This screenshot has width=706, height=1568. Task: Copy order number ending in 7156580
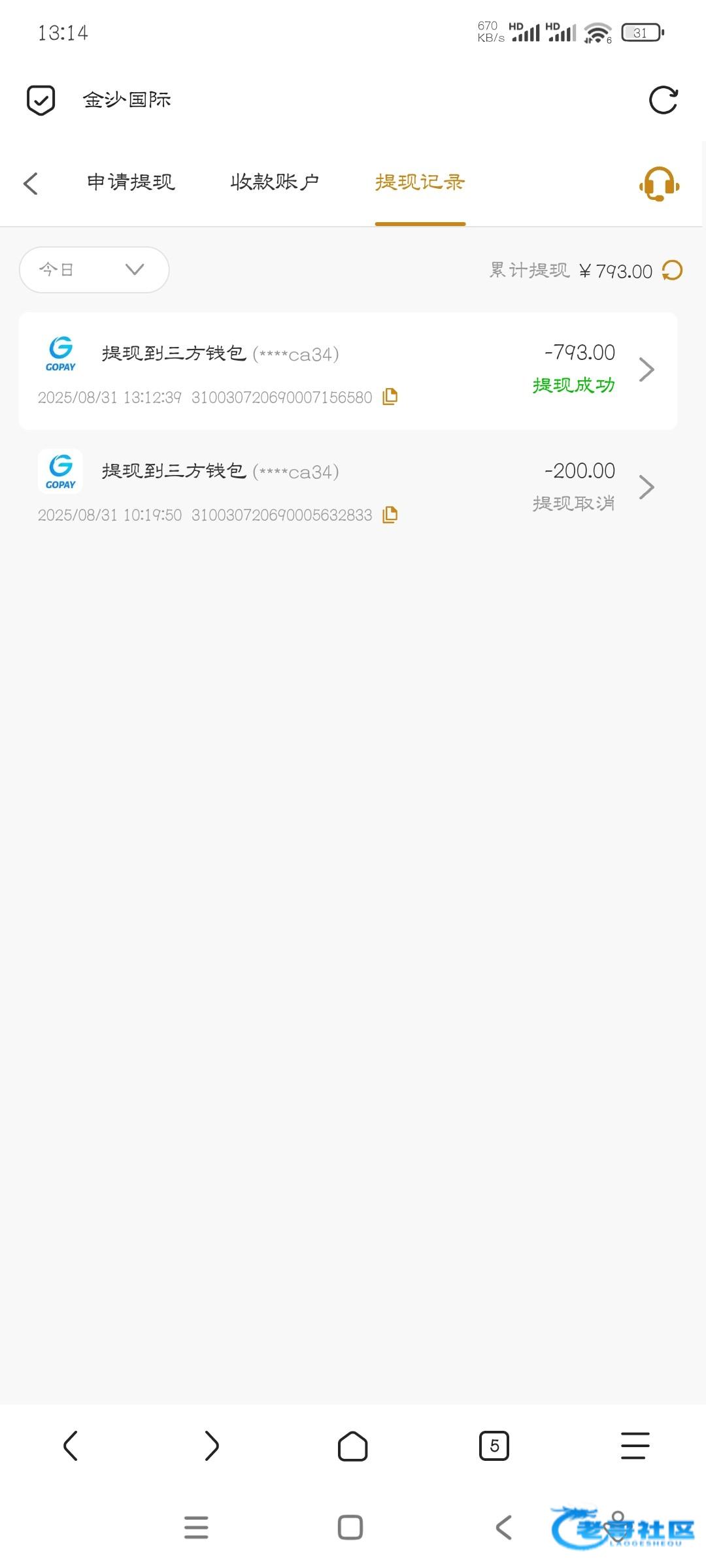click(x=390, y=397)
